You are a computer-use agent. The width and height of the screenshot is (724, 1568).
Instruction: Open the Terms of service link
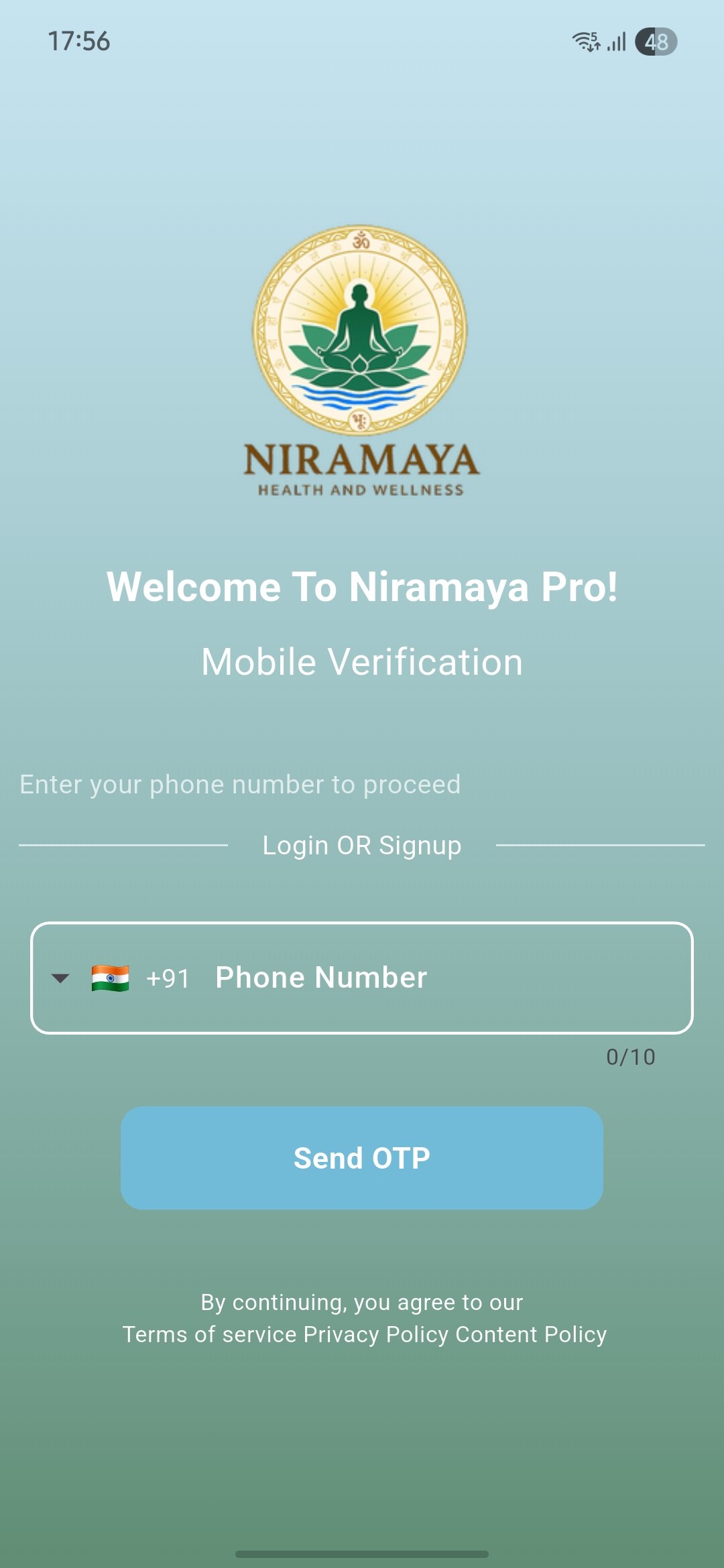point(209,1334)
